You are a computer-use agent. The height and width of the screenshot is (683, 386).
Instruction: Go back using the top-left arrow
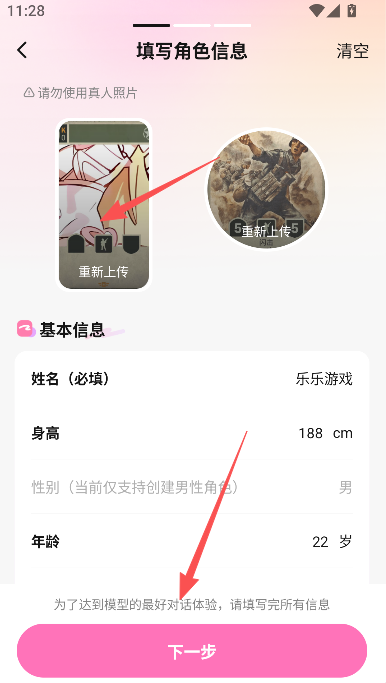coord(22,51)
